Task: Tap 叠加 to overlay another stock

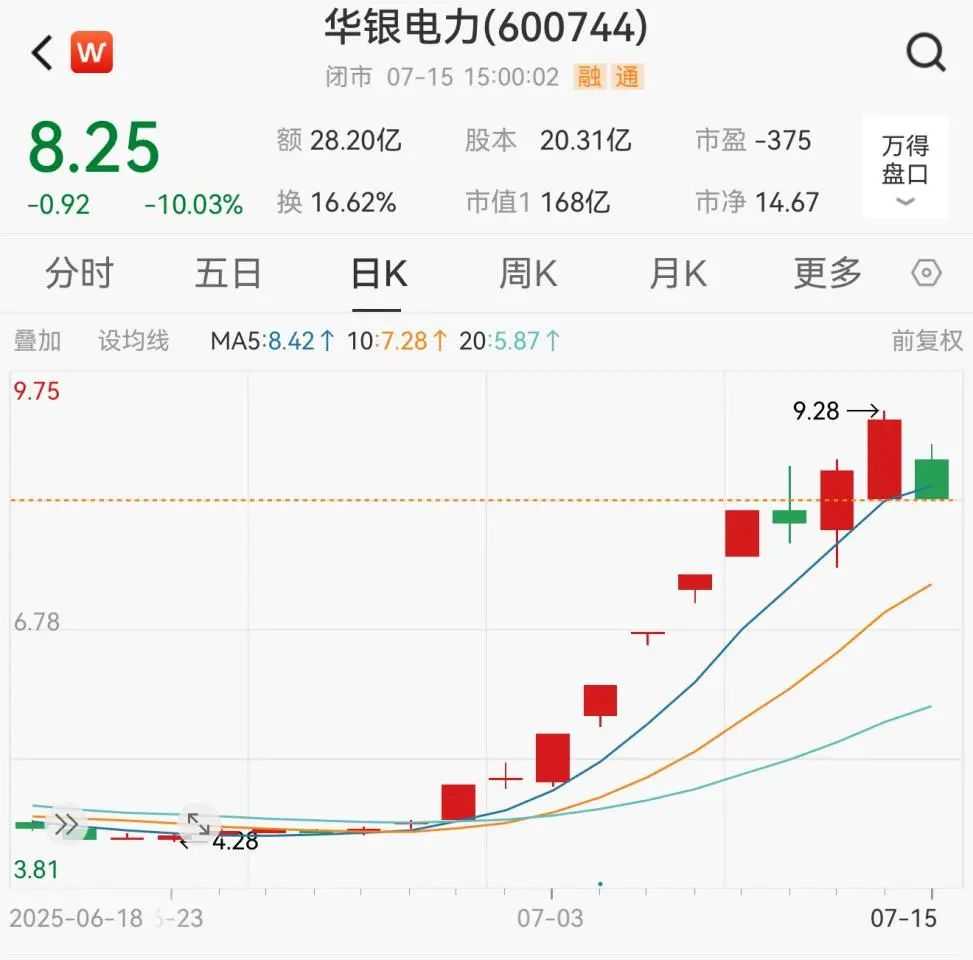Action: (37, 341)
